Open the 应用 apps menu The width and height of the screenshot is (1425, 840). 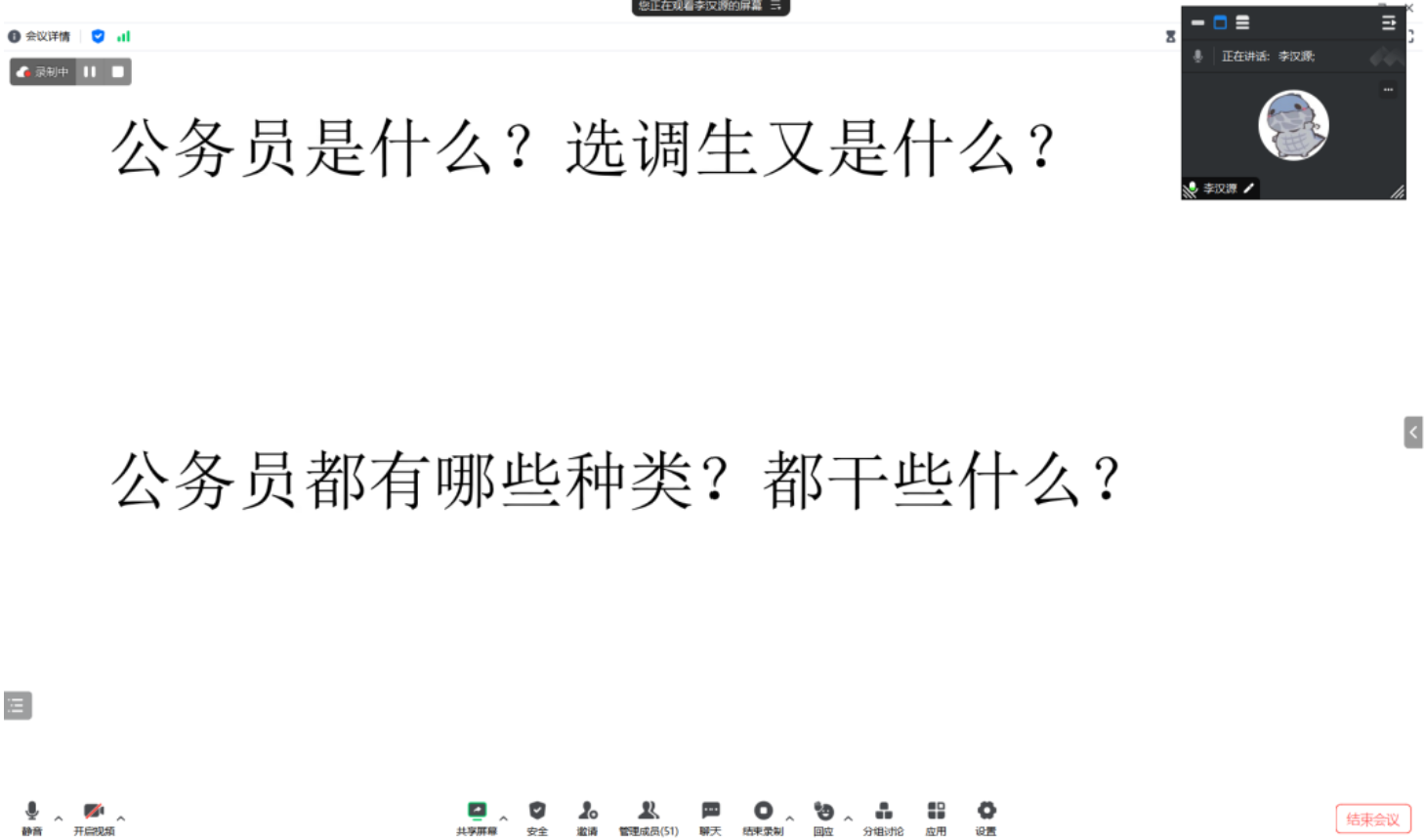(x=936, y=817)
